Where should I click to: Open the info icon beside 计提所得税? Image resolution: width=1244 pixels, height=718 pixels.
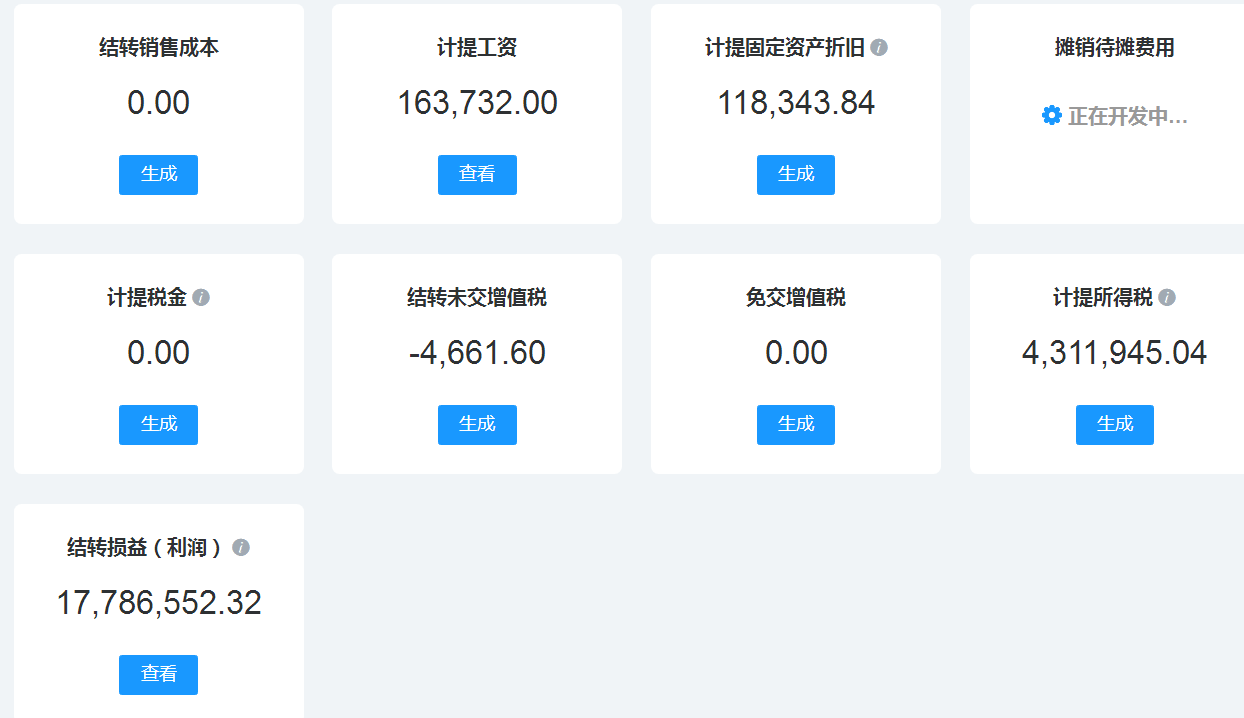coord(1167,298)
